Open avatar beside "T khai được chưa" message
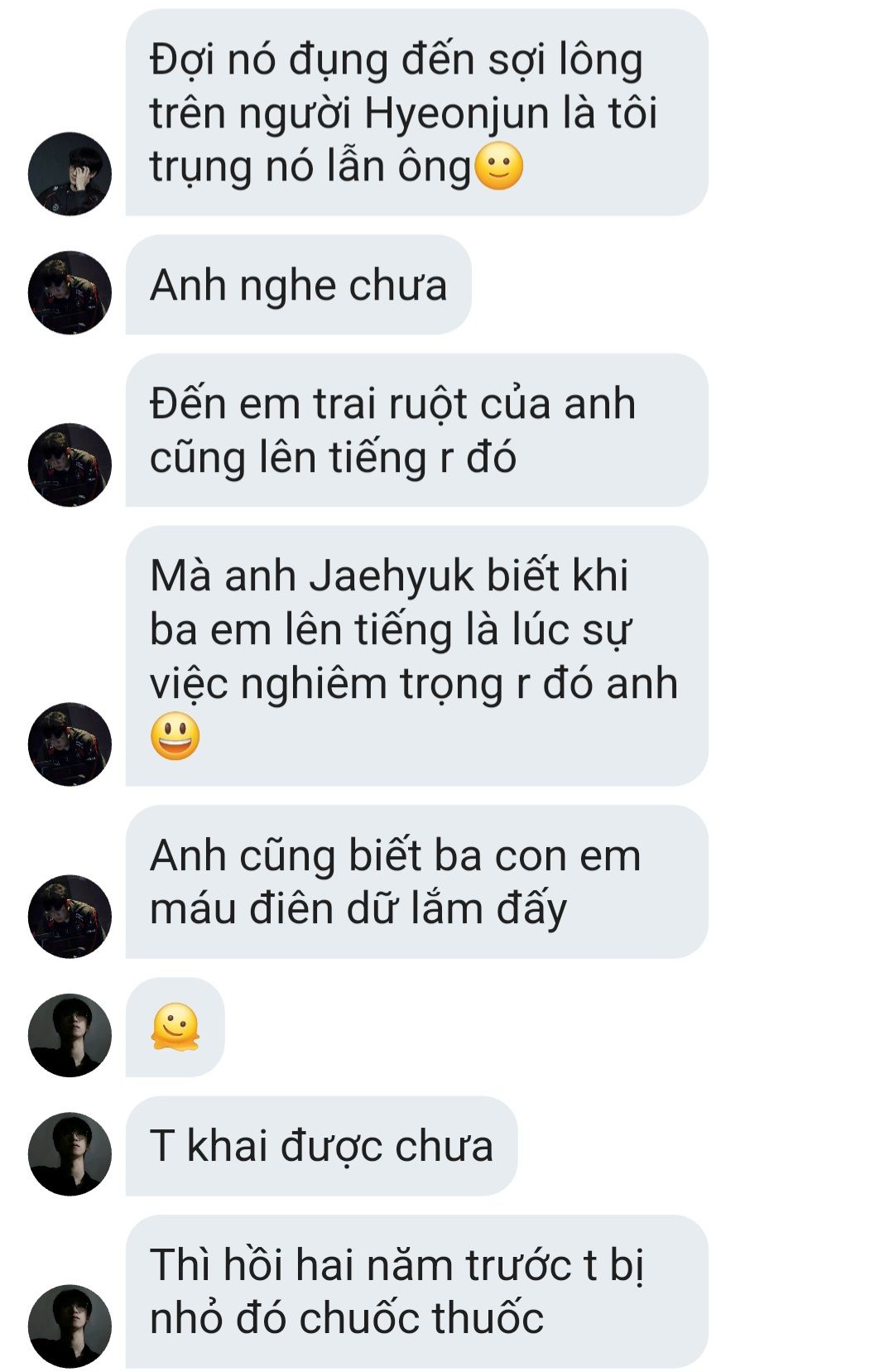 [x=70, y=1153]
